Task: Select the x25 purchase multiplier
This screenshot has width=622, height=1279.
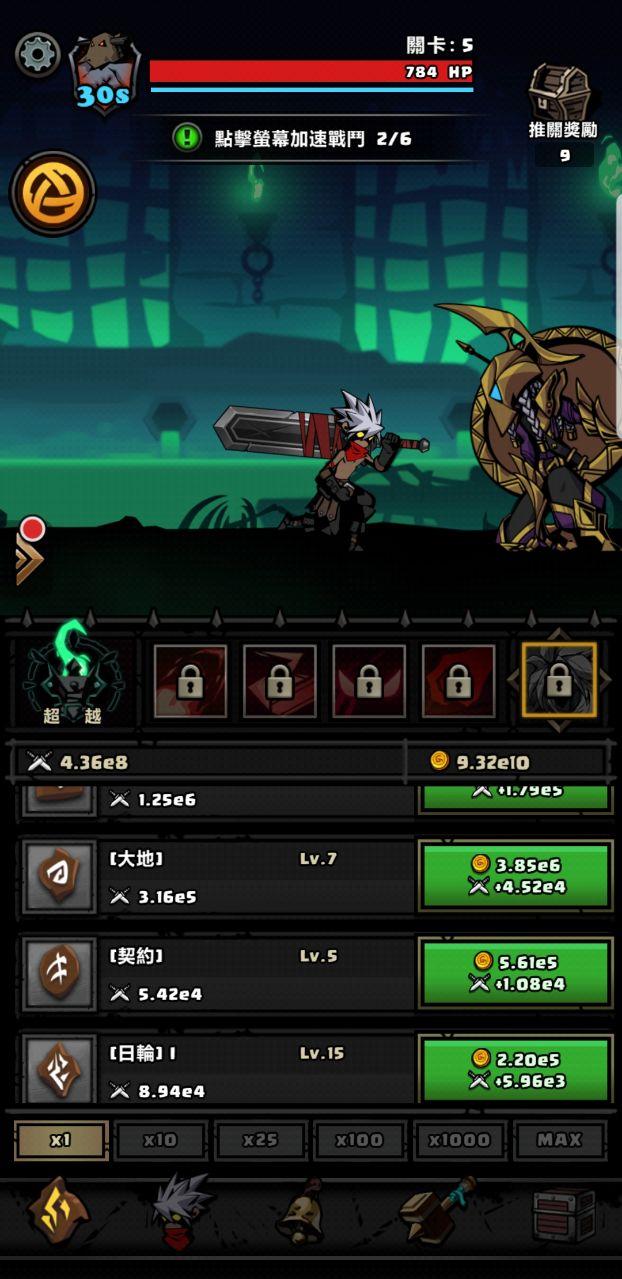Action: 259,1140
